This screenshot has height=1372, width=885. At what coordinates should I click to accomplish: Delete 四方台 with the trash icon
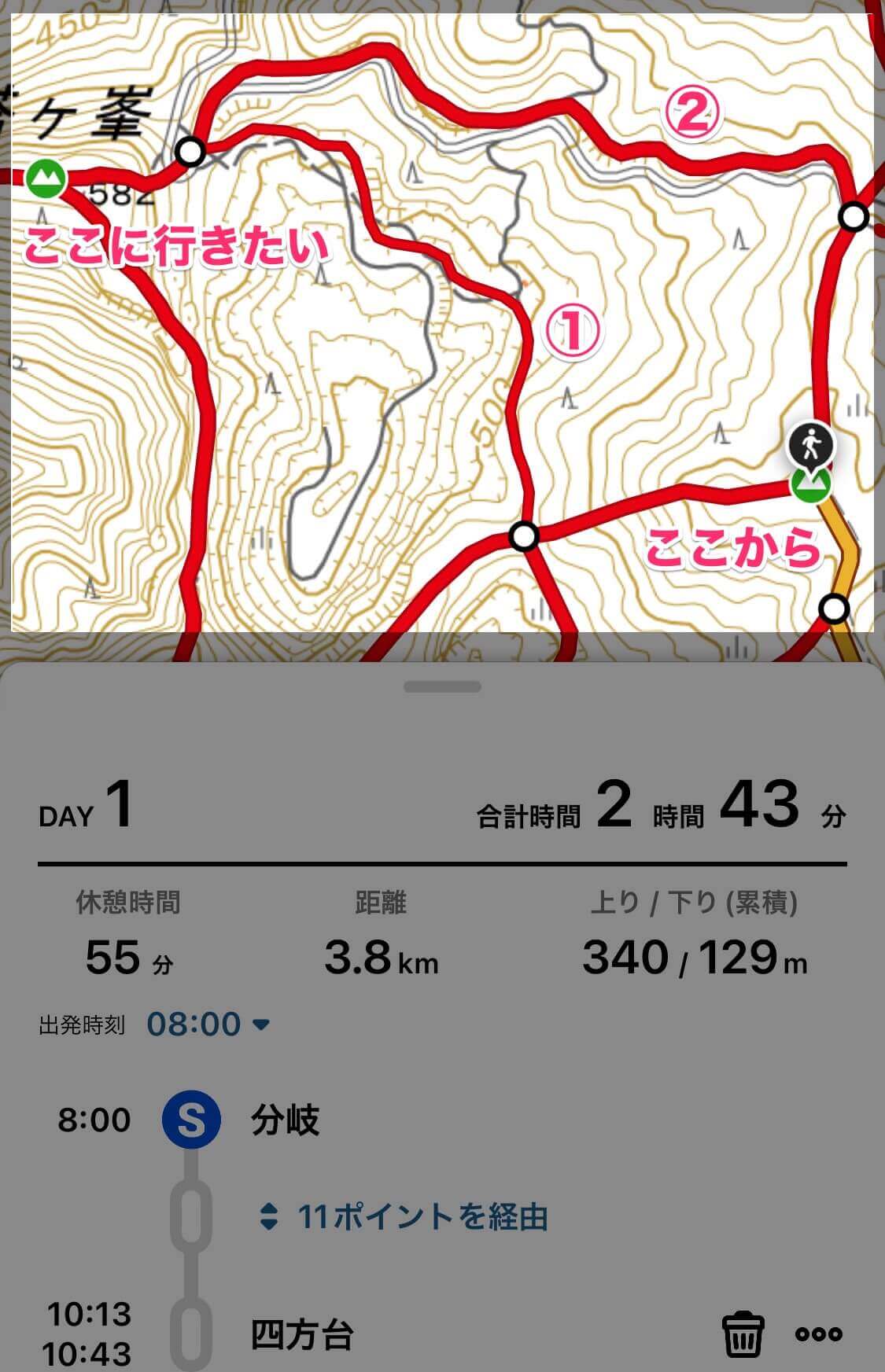tap(743, 1333)
